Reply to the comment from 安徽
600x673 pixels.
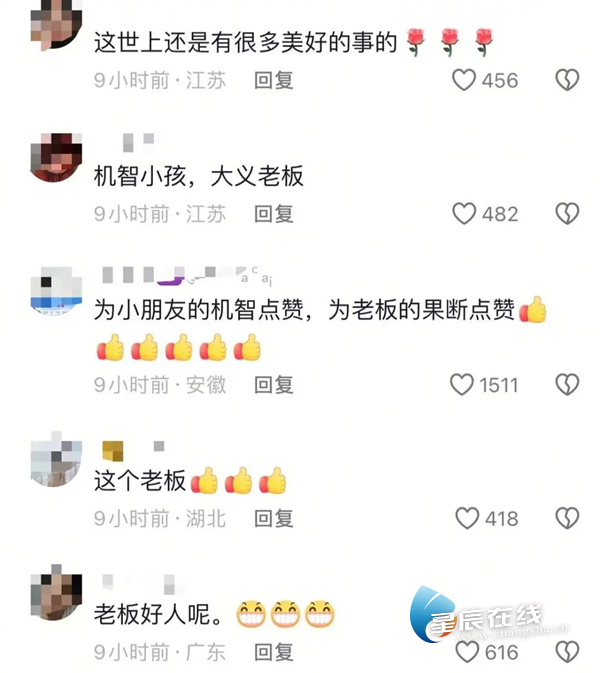(x=273, y=384)
